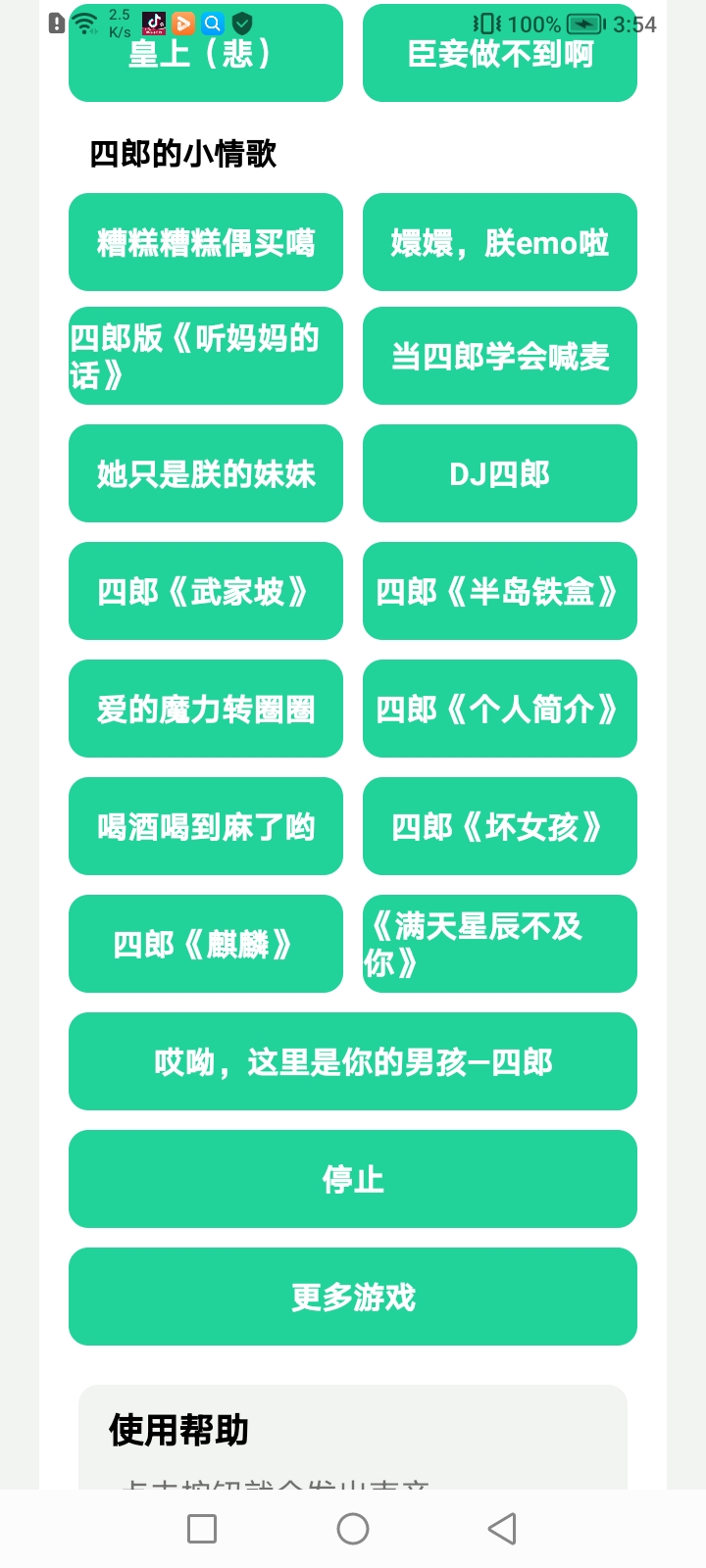Click the shield security icon in status bar
706x1568 pixels.
click(239, 23)
